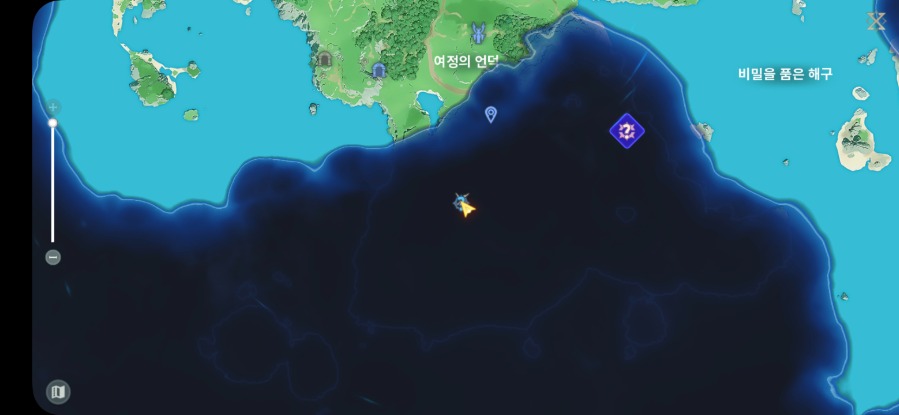Select the Statue of Seven marker

click(x=478, y=34)
